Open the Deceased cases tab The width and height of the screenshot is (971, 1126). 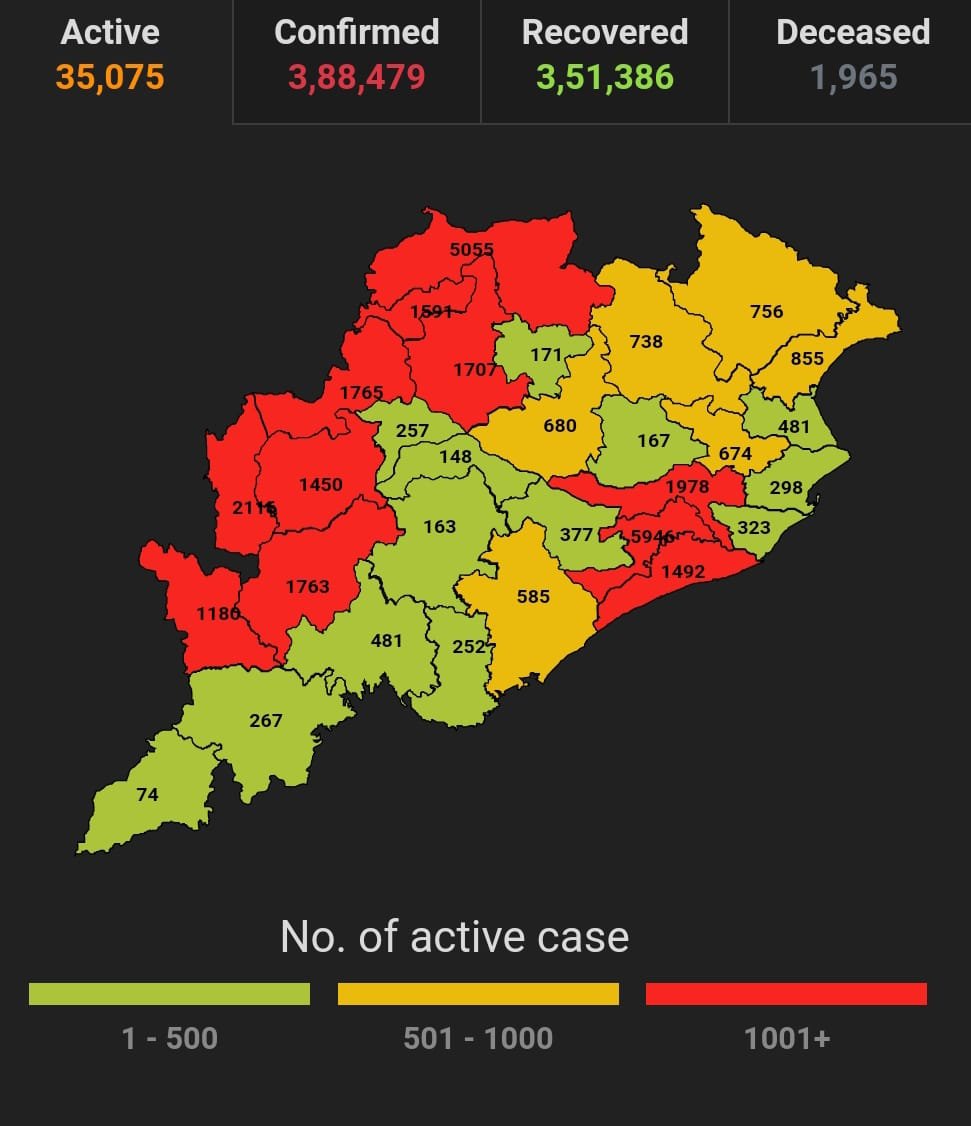852,55
